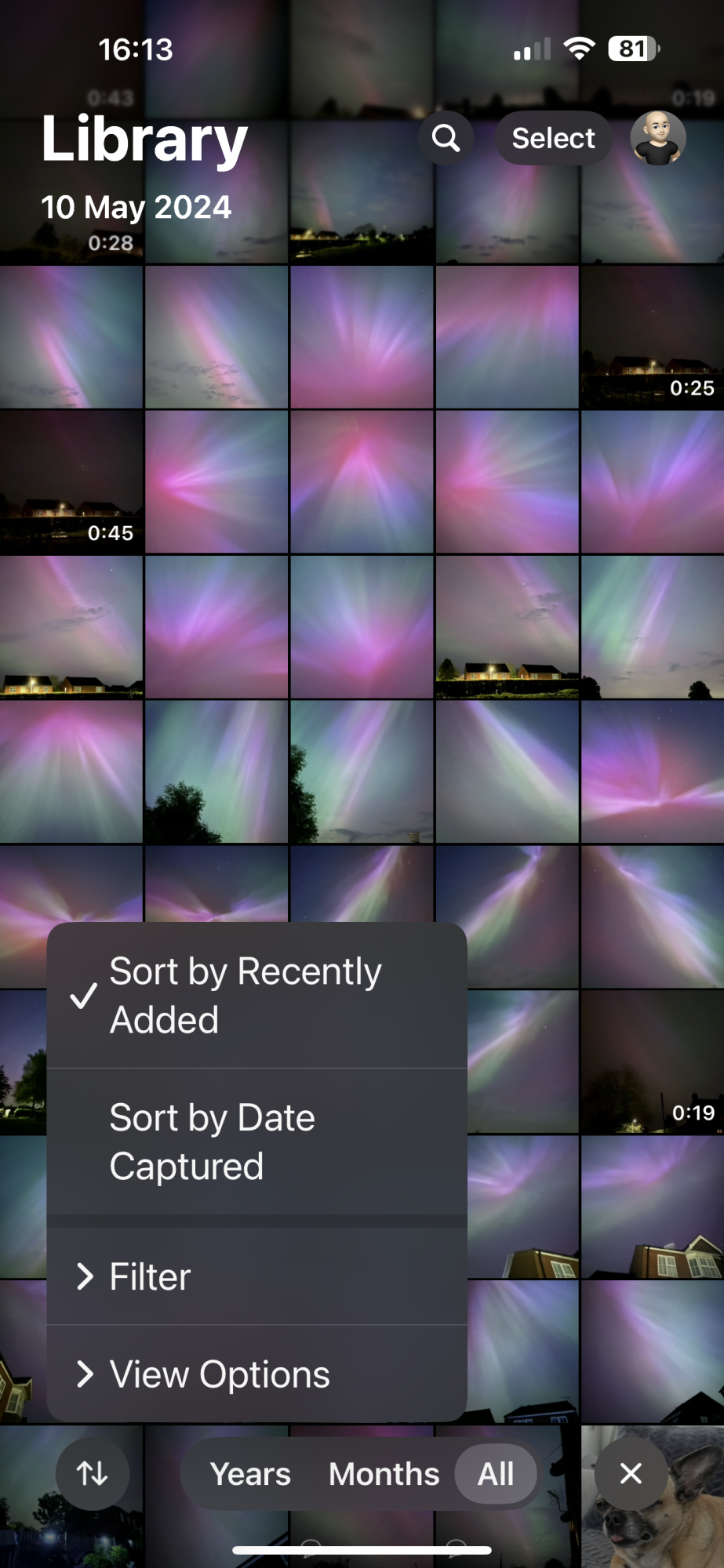Open the search magnifier in Library

point(446,138)
